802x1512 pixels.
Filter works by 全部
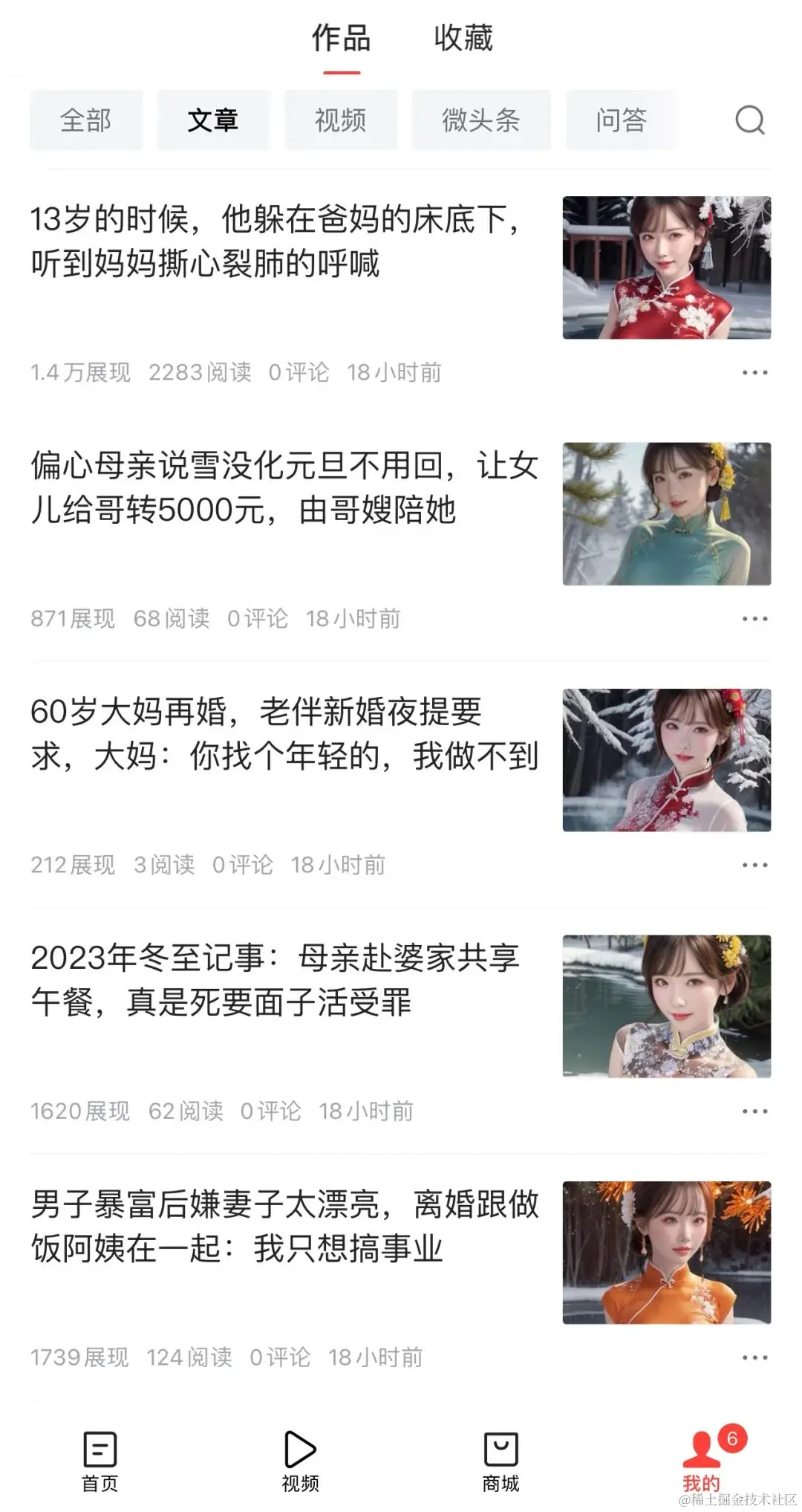coord(86,120)
